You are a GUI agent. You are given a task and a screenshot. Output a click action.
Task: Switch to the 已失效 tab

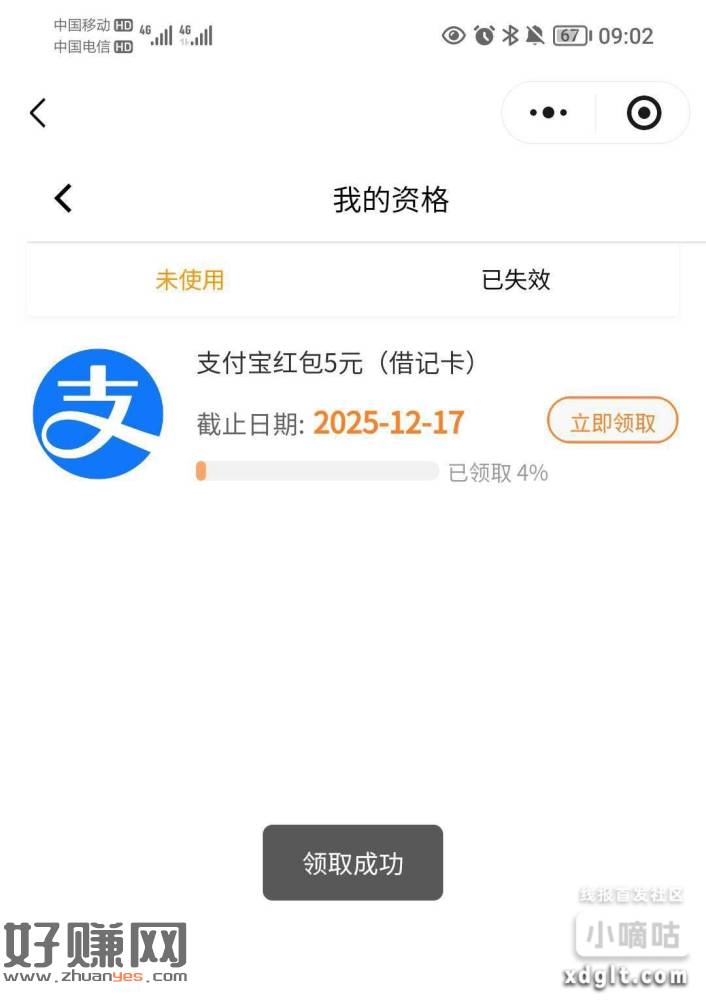tap(516, 280)
